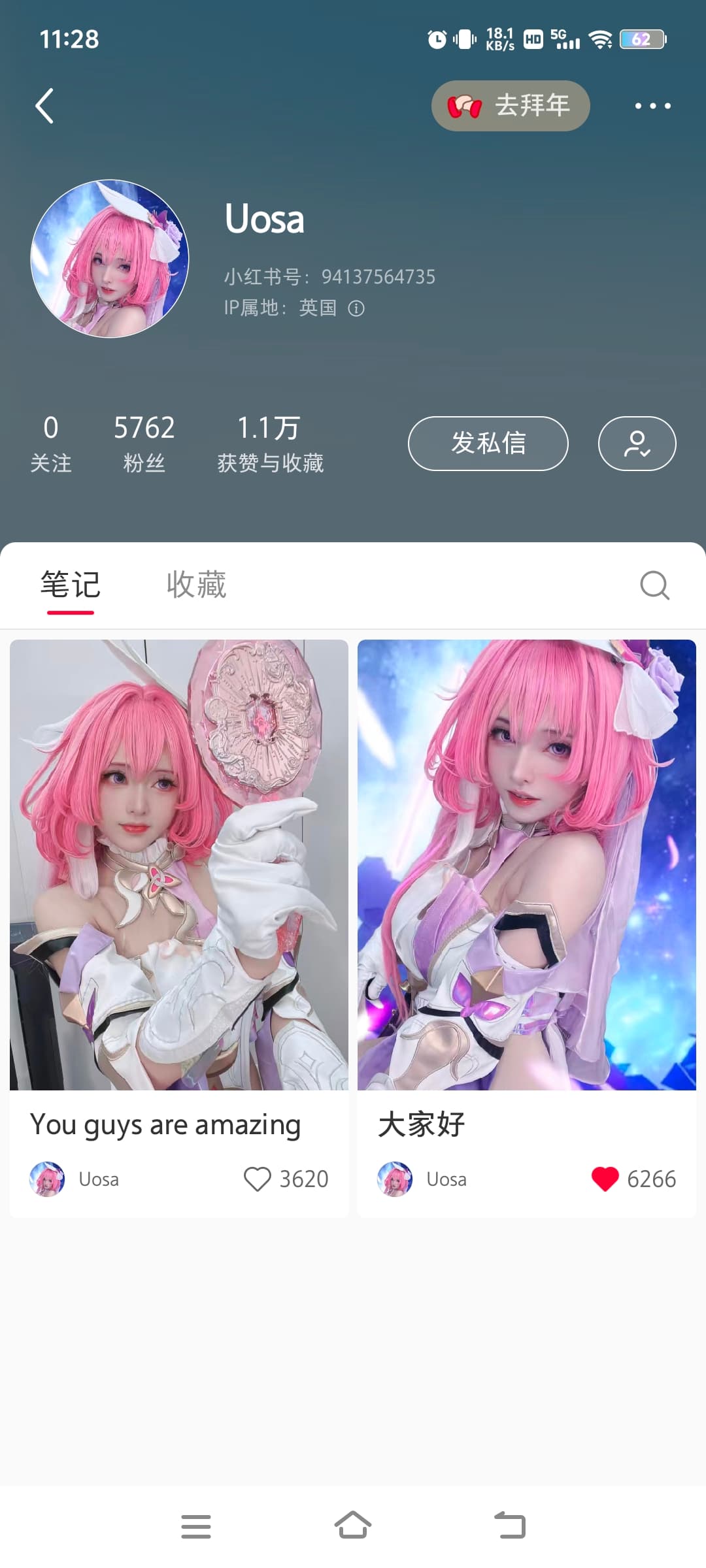Image resolution: width=706 pixels, height=1568 pixels.
Task: Switch to the 笔记 tab
Action: 71,584
